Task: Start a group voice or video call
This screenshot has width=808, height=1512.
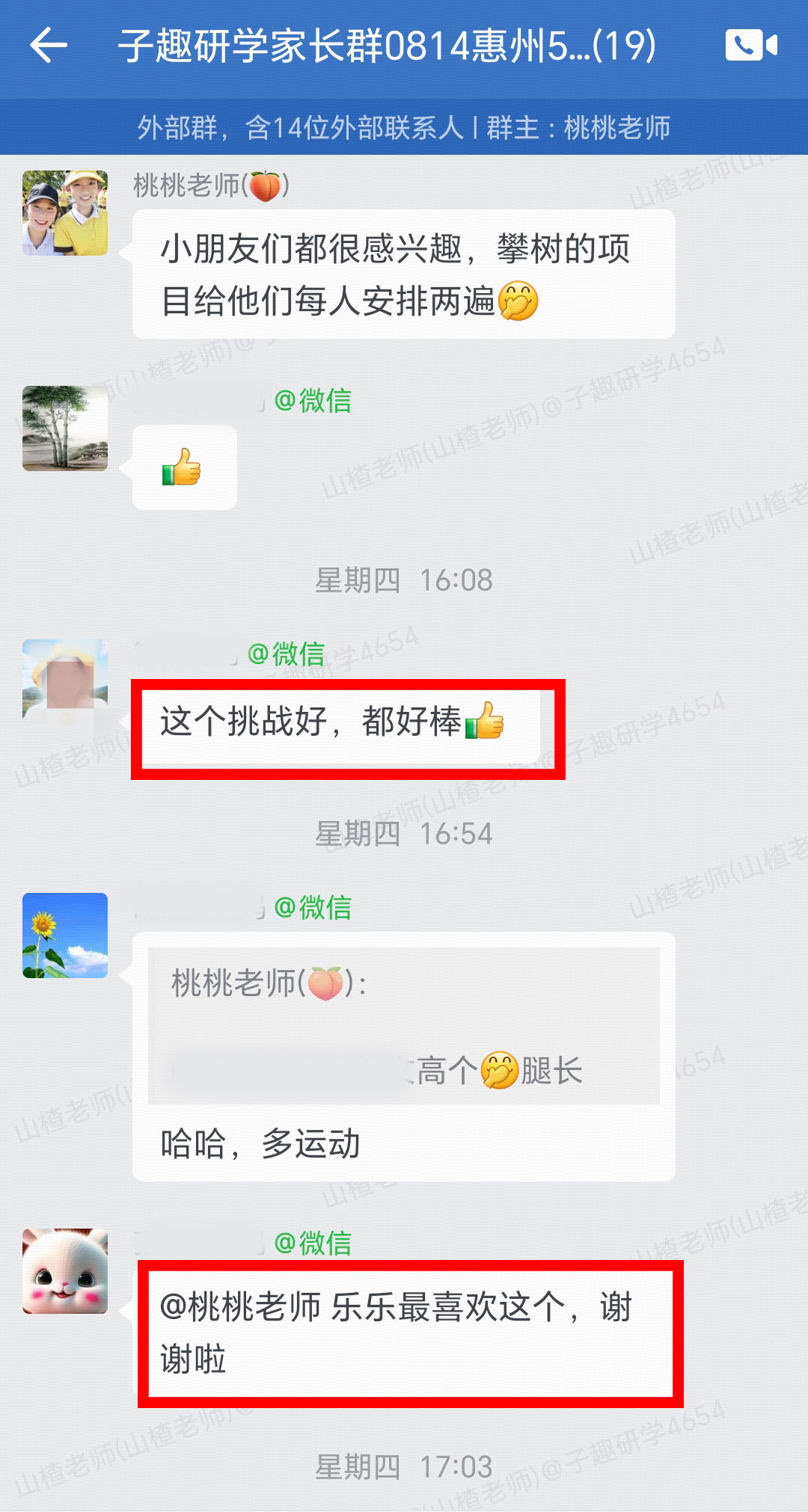Action: 750,46
